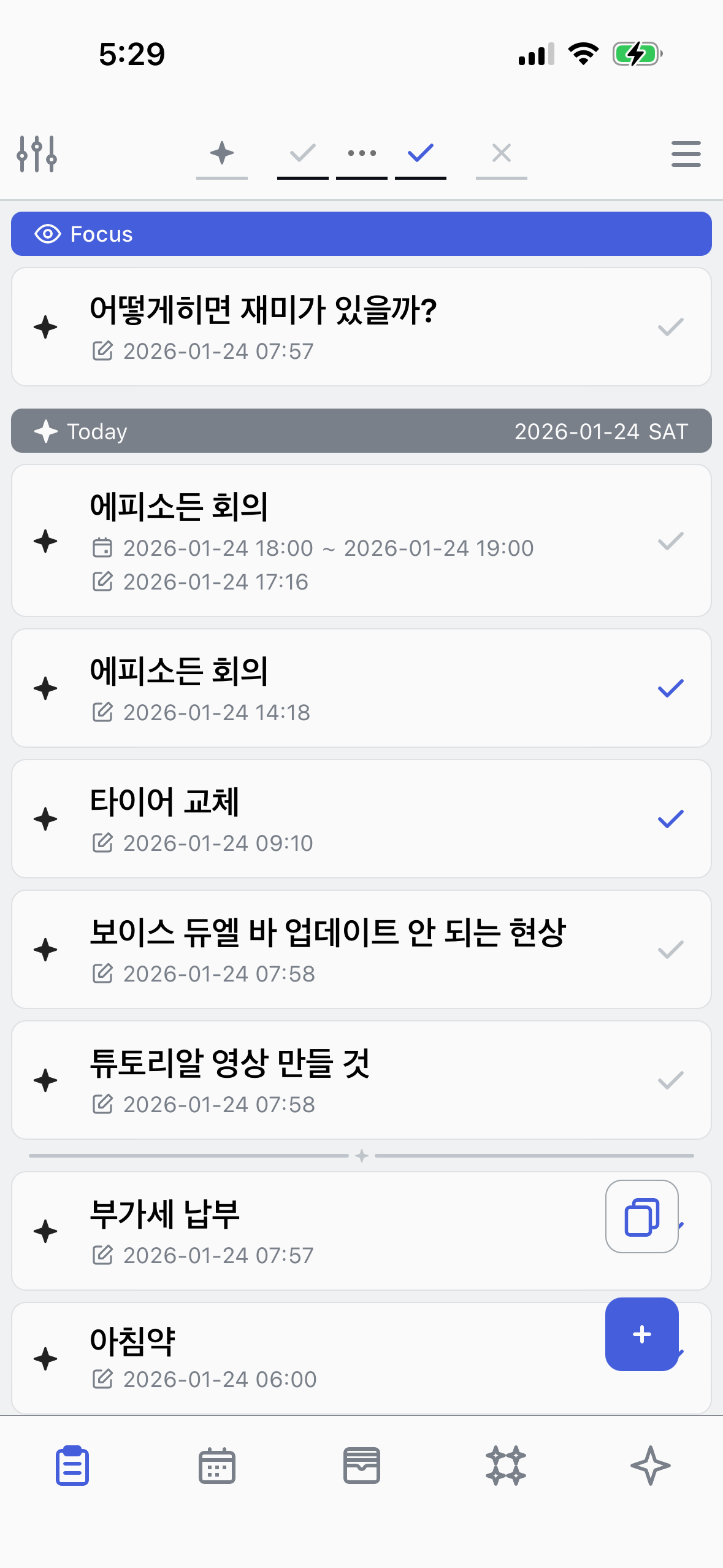Open the filter sliders settings
The height and width of the screenshot is (1568, 723).
tap(37, 153)
